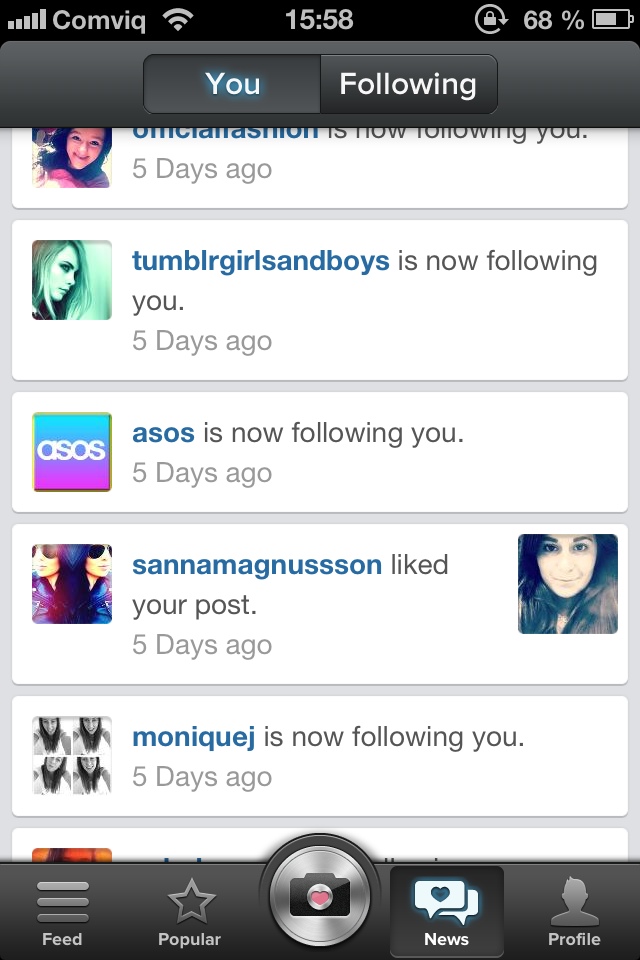Go to the Popular tab
The height and width of the screenshot is (960, 640).
click(x=190, y=910)
